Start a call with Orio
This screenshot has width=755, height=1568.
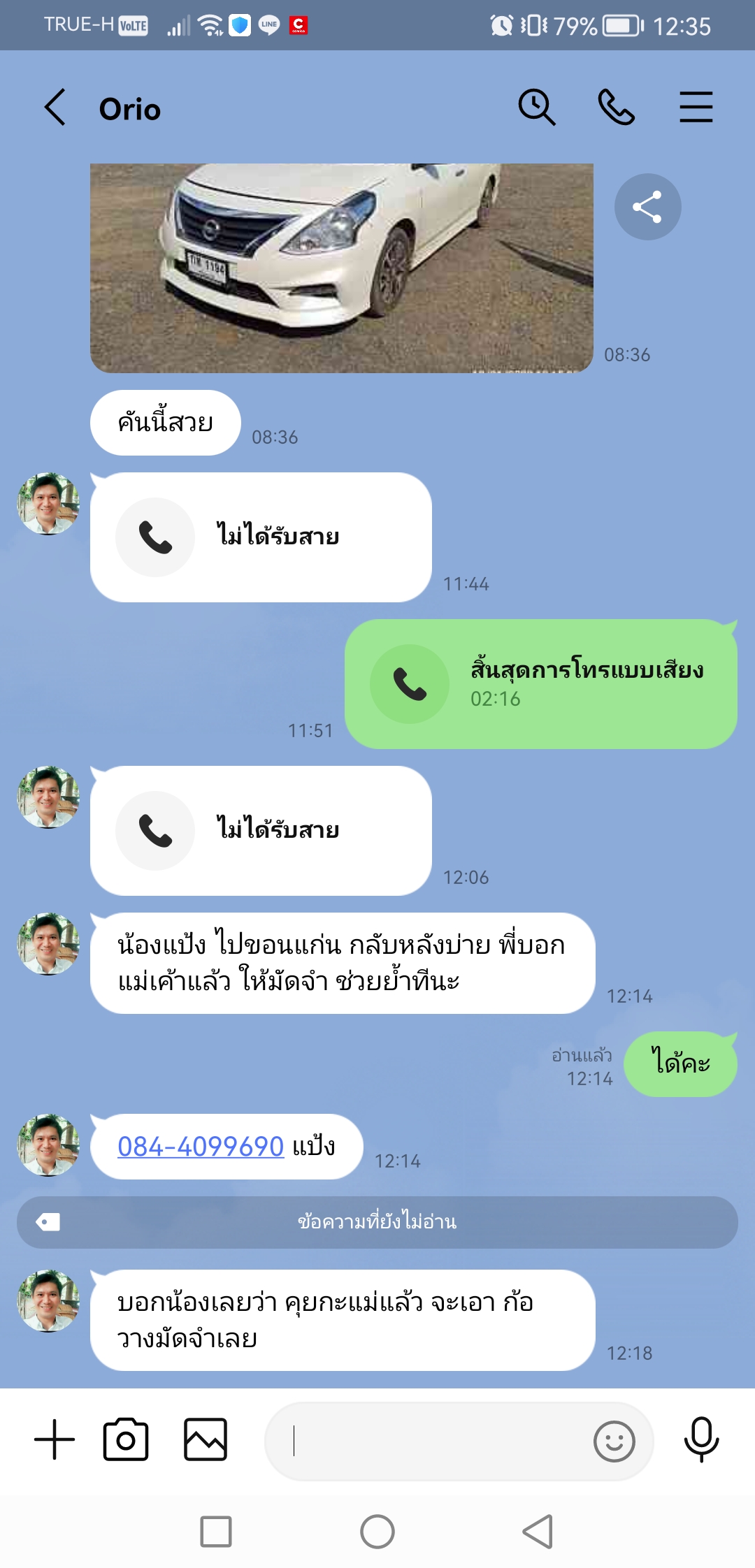point(616,108)
